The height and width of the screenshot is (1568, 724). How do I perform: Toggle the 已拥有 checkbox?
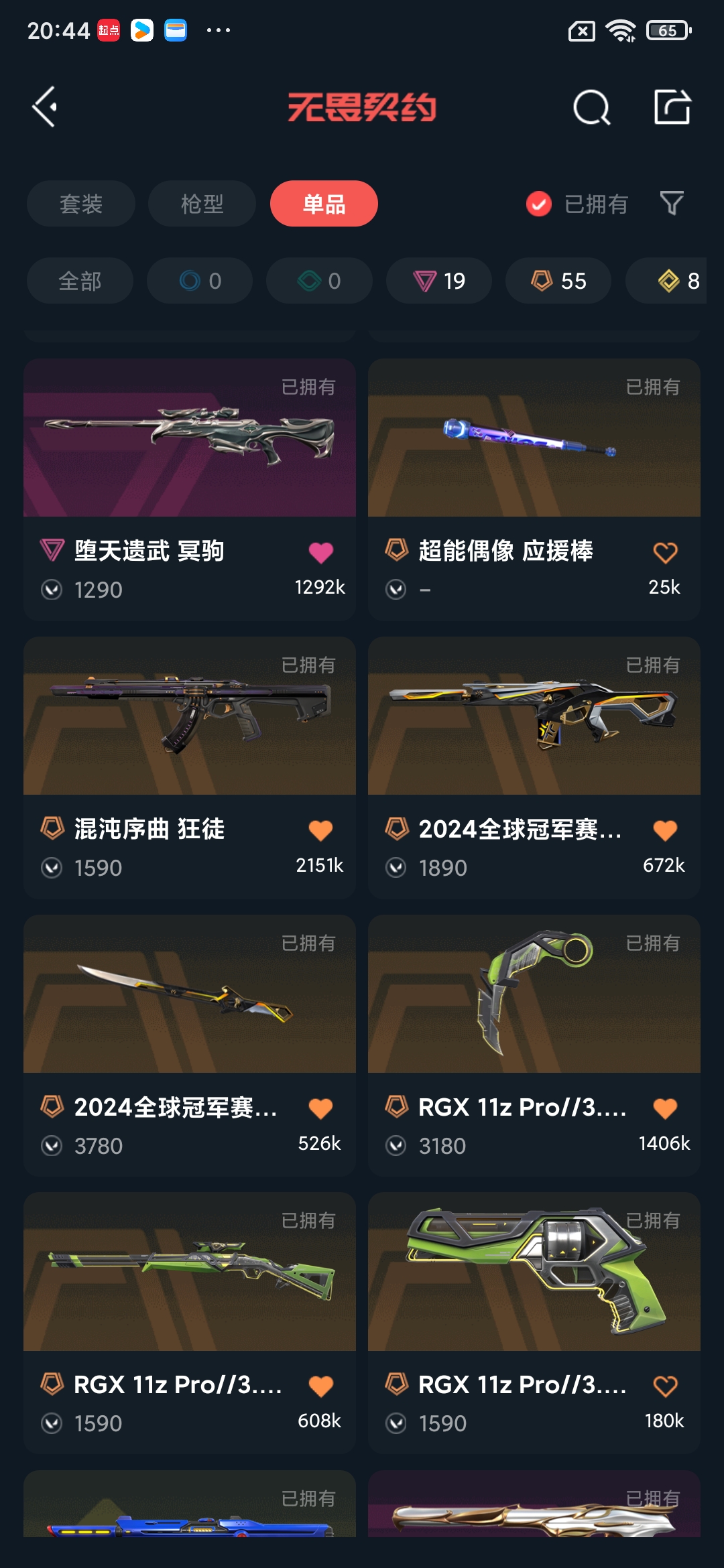539,204
